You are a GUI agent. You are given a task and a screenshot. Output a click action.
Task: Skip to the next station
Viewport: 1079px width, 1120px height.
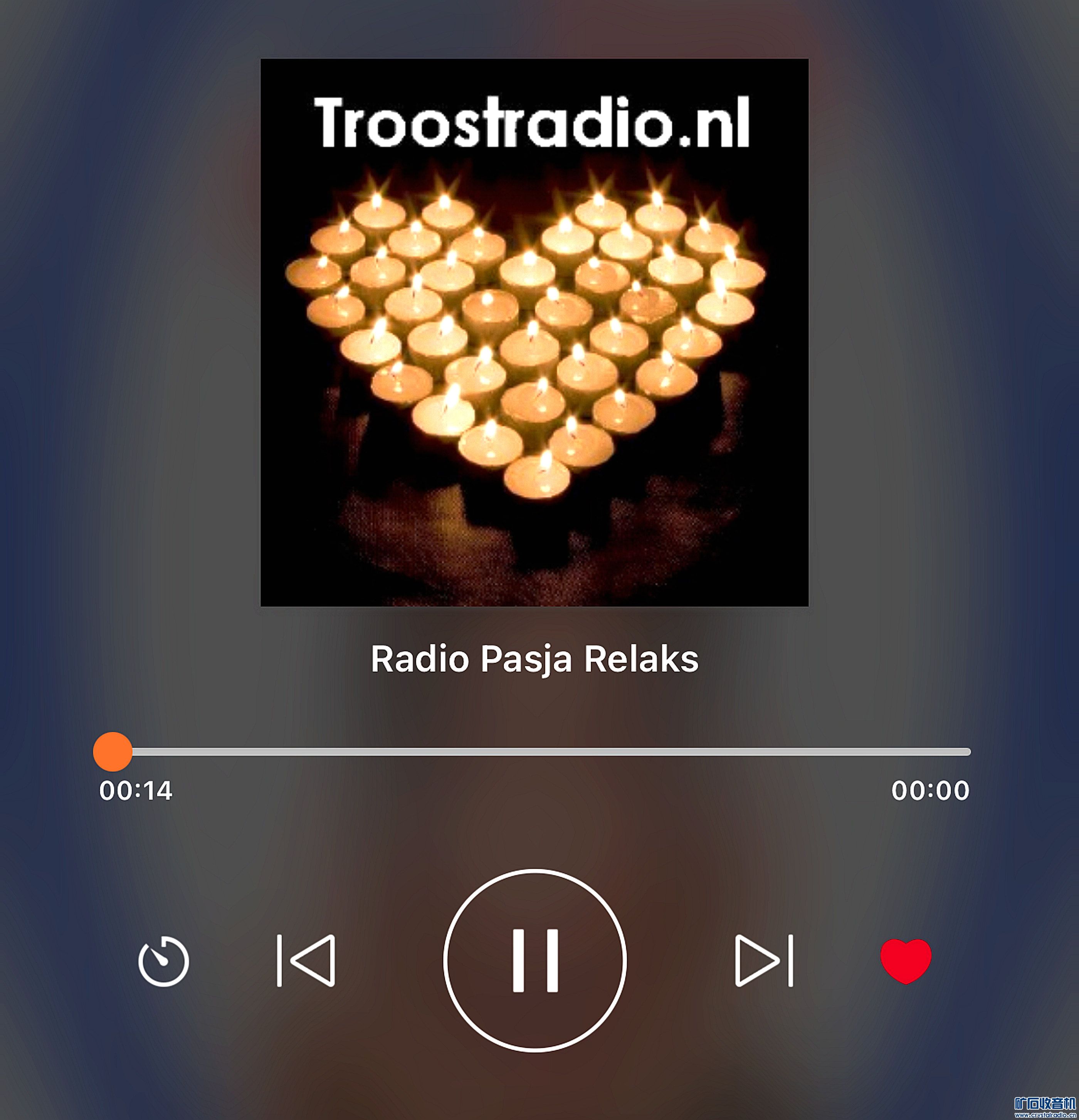click(x=763, y=960)
